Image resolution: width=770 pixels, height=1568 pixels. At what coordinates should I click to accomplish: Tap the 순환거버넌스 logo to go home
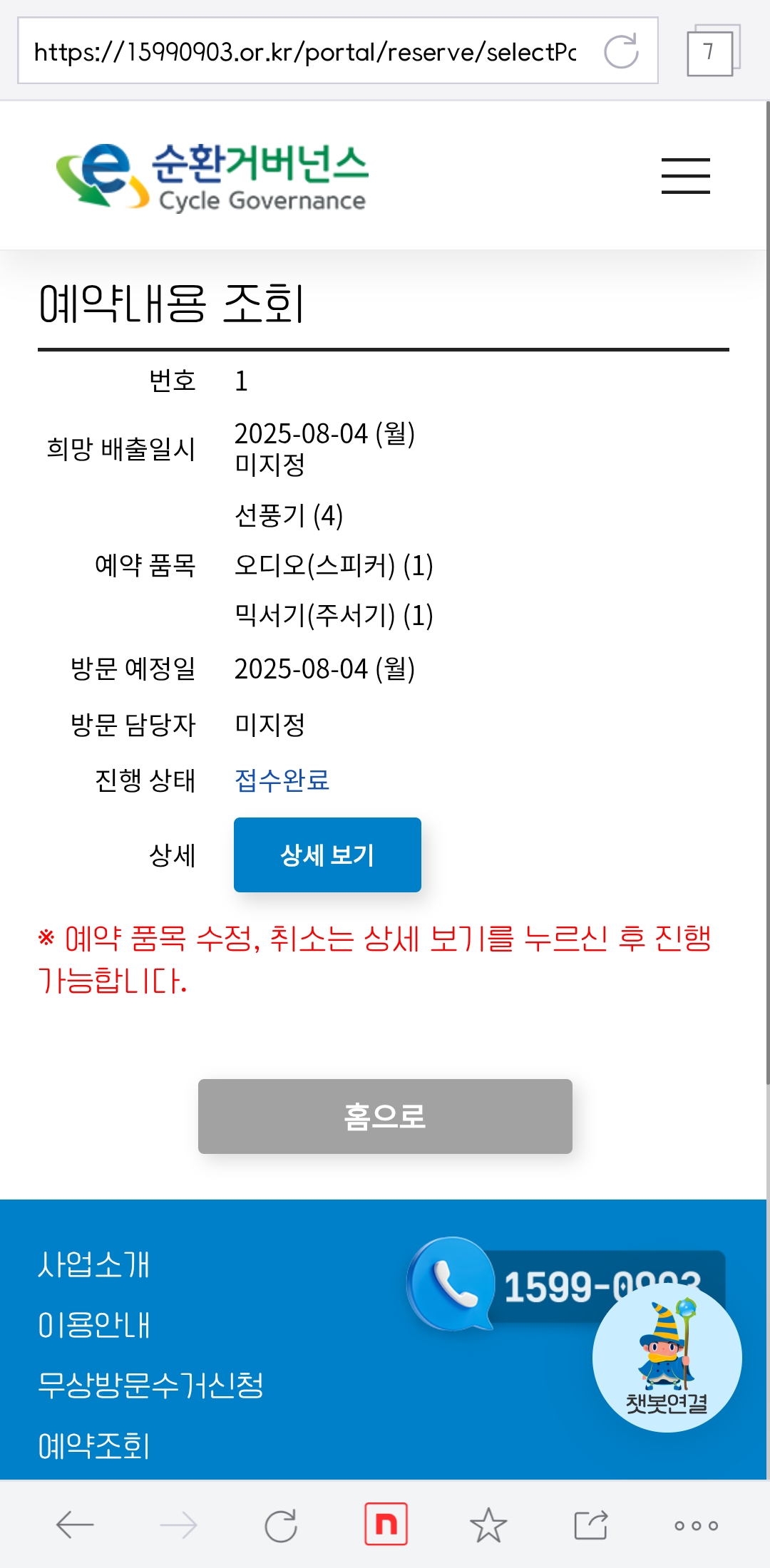212,177
